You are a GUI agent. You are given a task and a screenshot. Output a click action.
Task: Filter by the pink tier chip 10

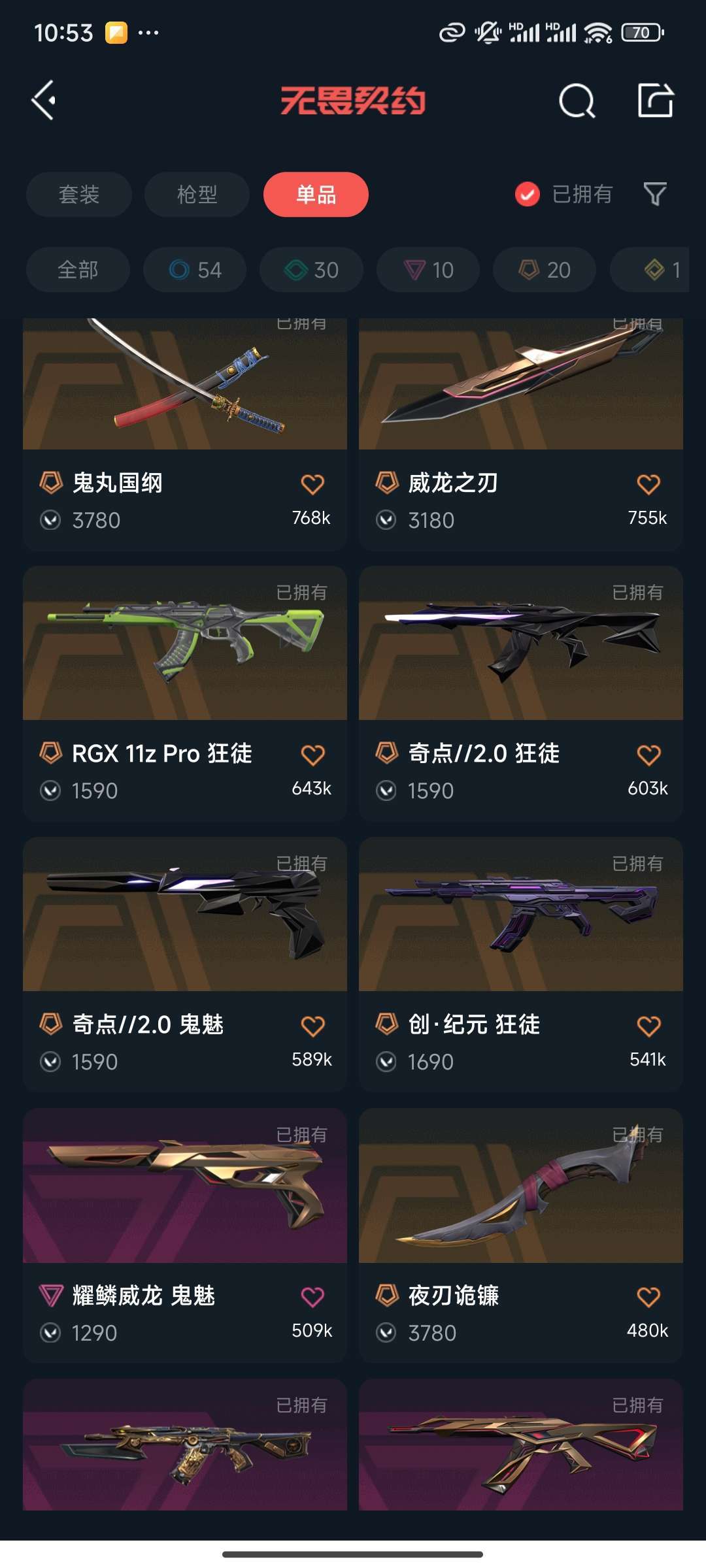428,270
